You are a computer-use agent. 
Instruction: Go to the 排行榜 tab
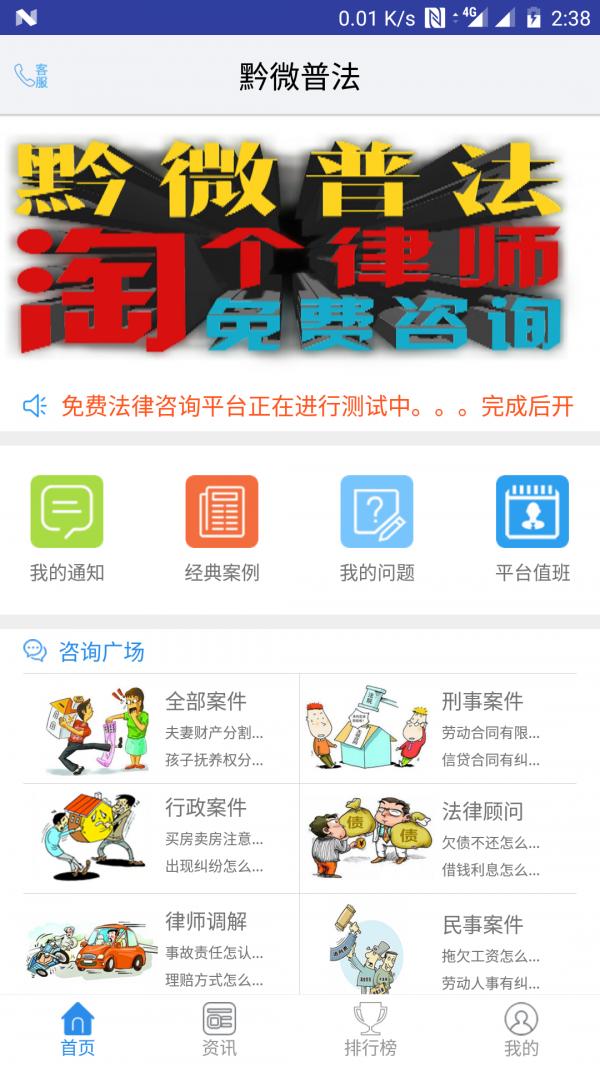click(370, 1030)
